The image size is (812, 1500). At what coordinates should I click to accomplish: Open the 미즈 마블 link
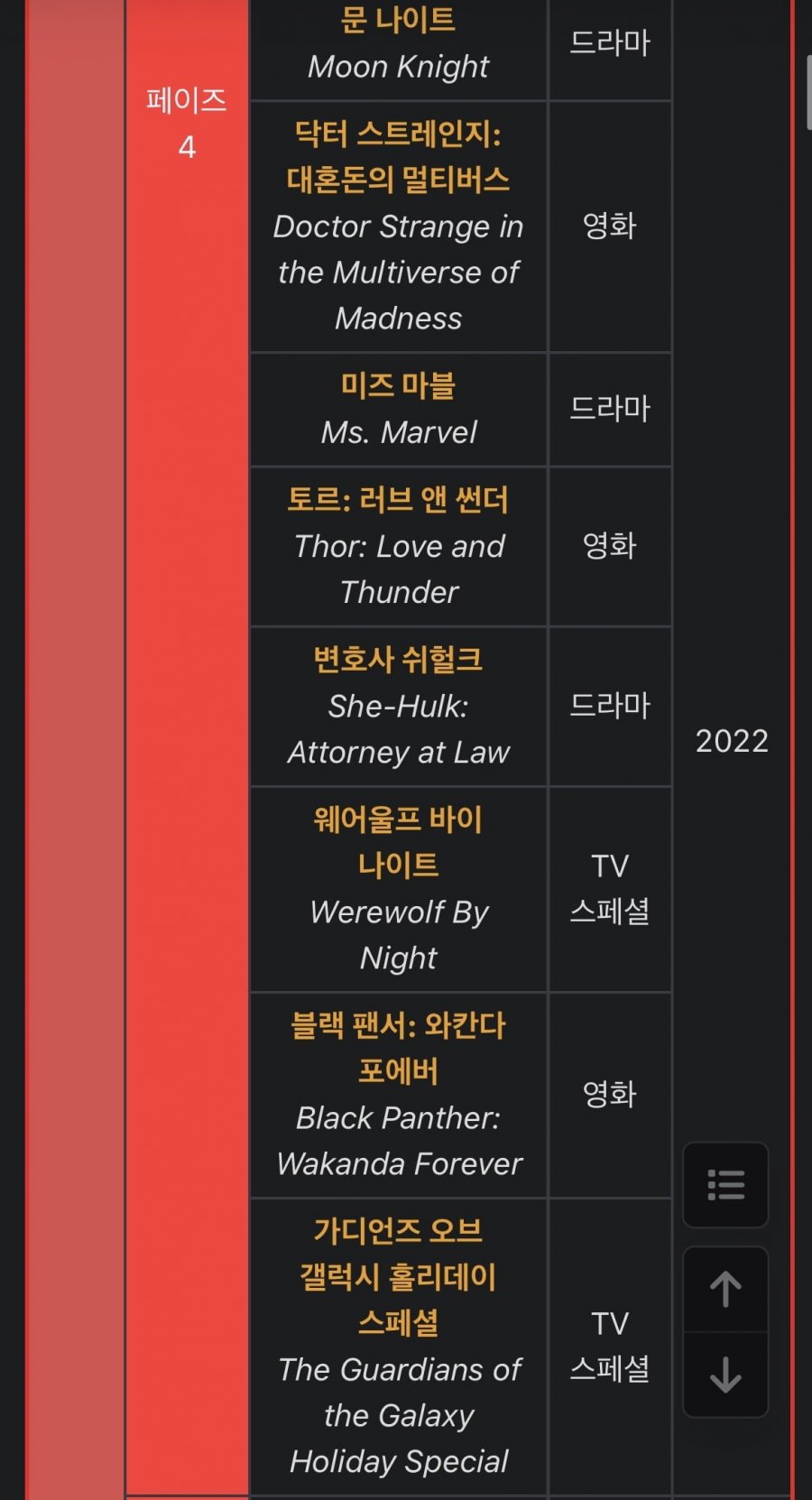(x=398, y=386)
